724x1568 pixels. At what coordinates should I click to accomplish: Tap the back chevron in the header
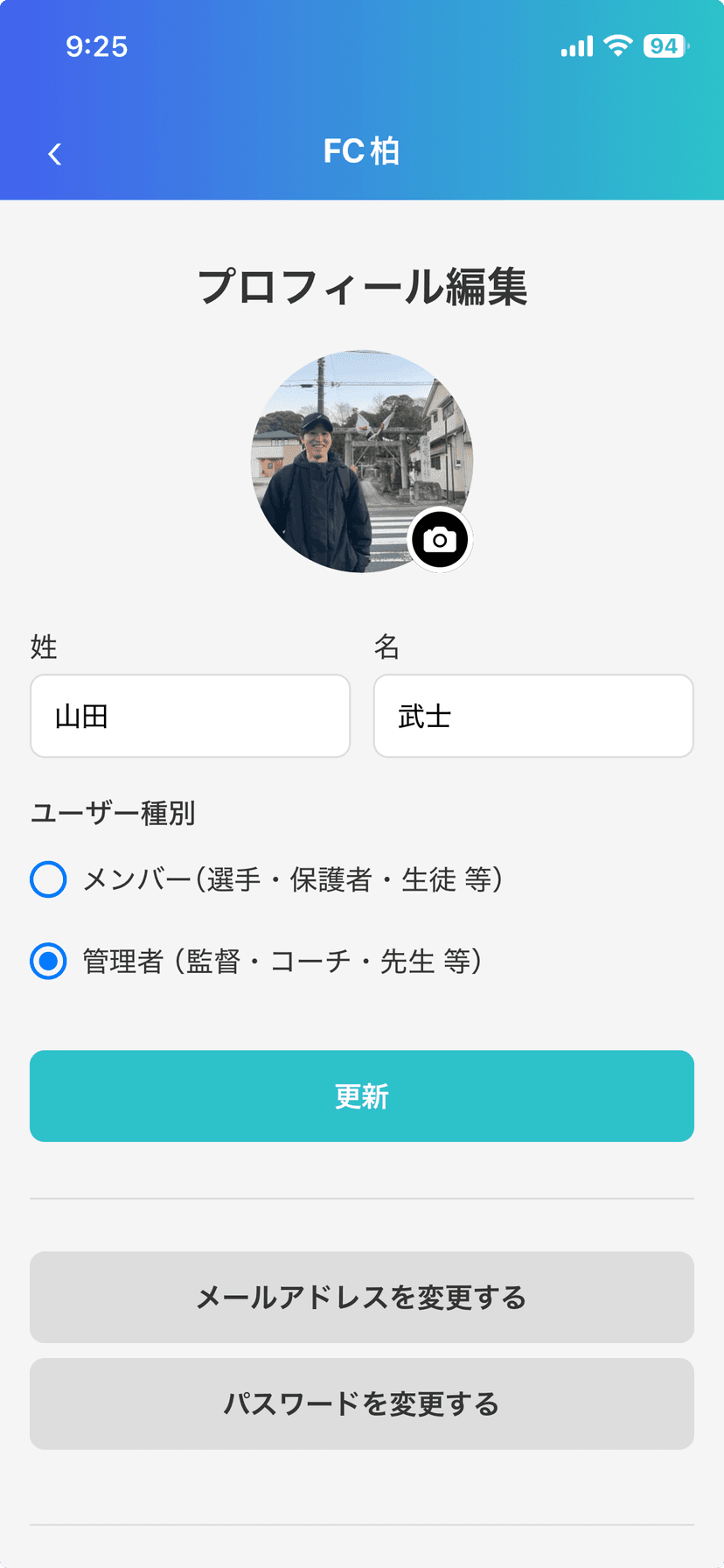54,153
